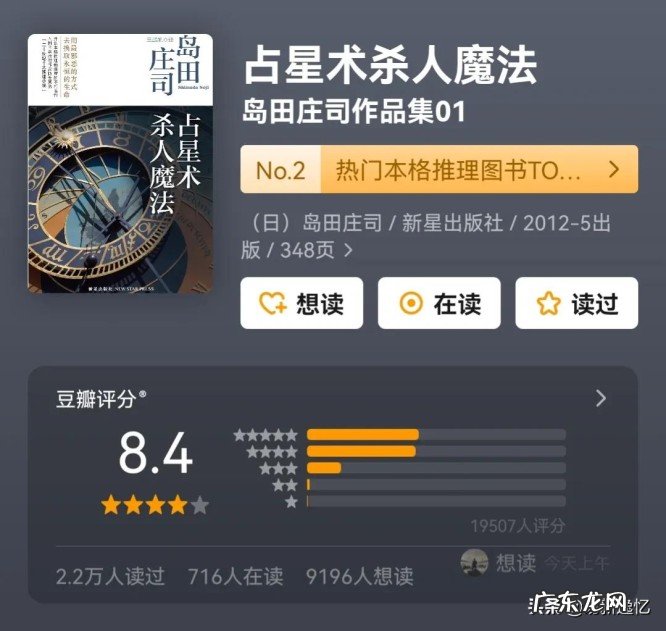View the 占星术杀人魔法 book cover
666x631 pixels.
[x=120, y=163]
